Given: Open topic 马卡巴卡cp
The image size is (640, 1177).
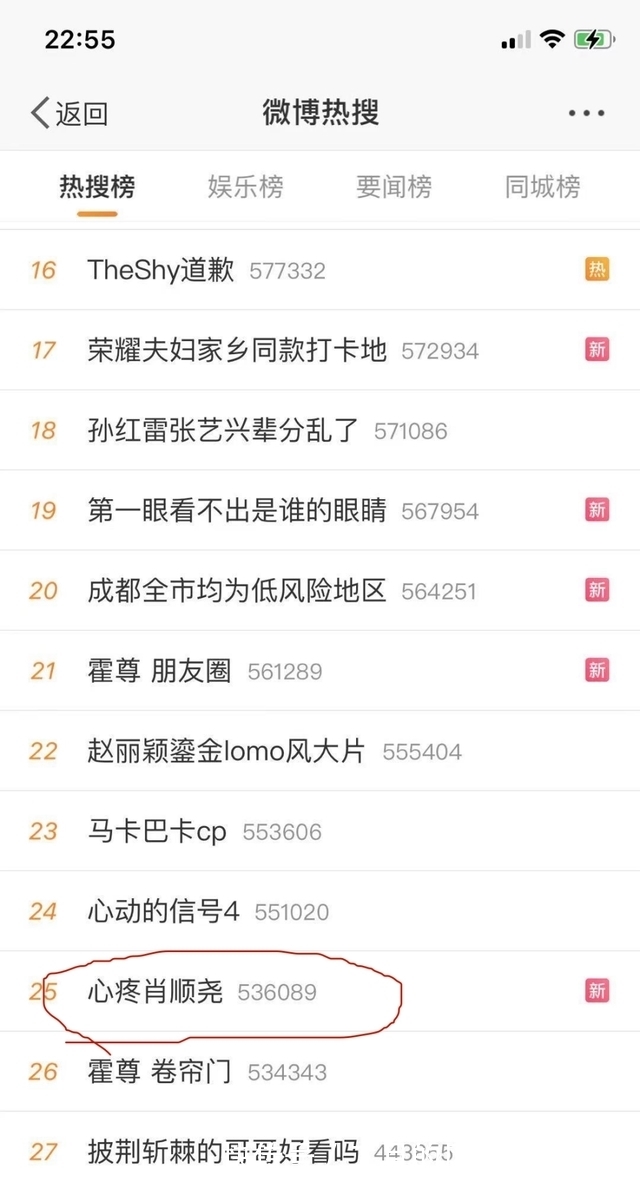Looking at the screenshot, I should pyautogui.click(x=157, y=831).
